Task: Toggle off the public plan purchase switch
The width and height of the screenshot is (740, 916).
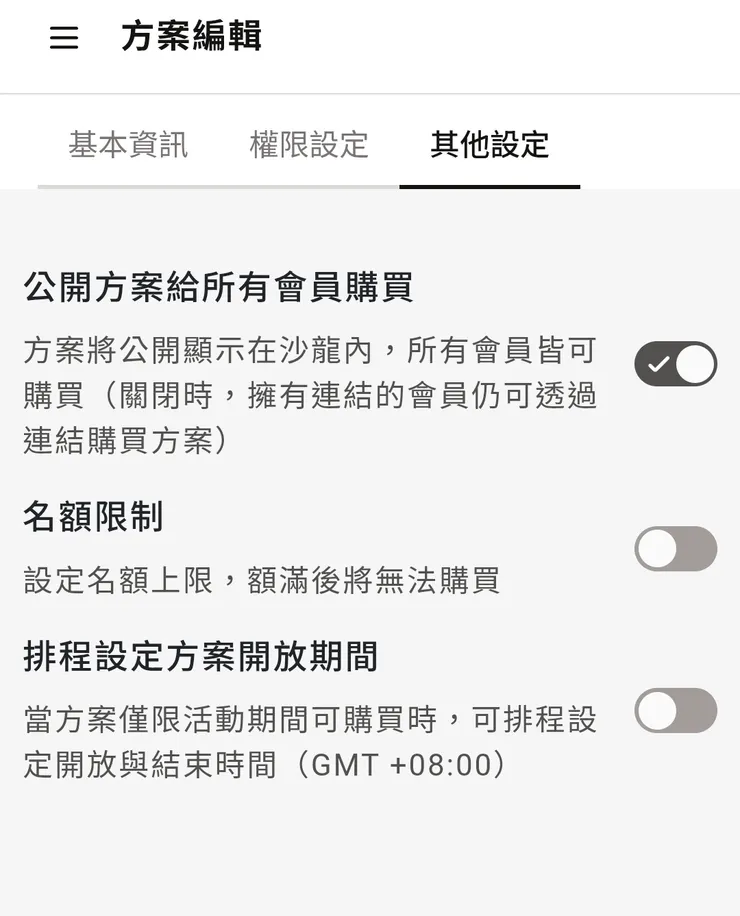Action: [676, 365]
